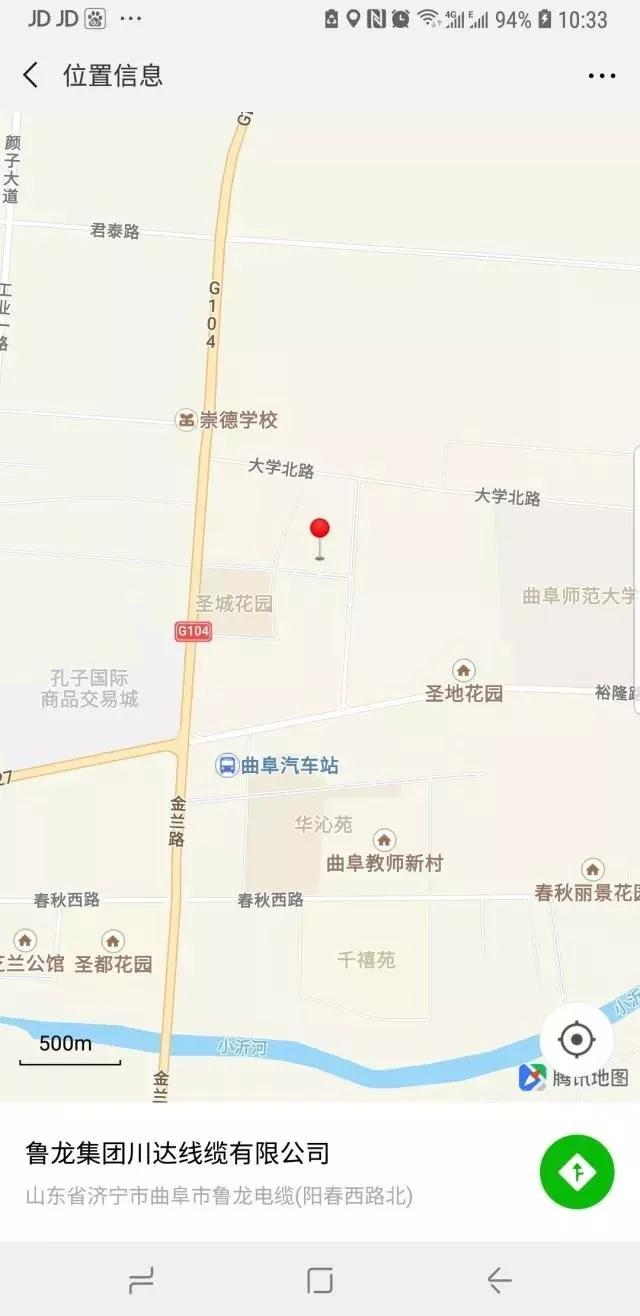640x1316 pixels.
Task: Open the recent apps view
Action: coord(142,1279)
